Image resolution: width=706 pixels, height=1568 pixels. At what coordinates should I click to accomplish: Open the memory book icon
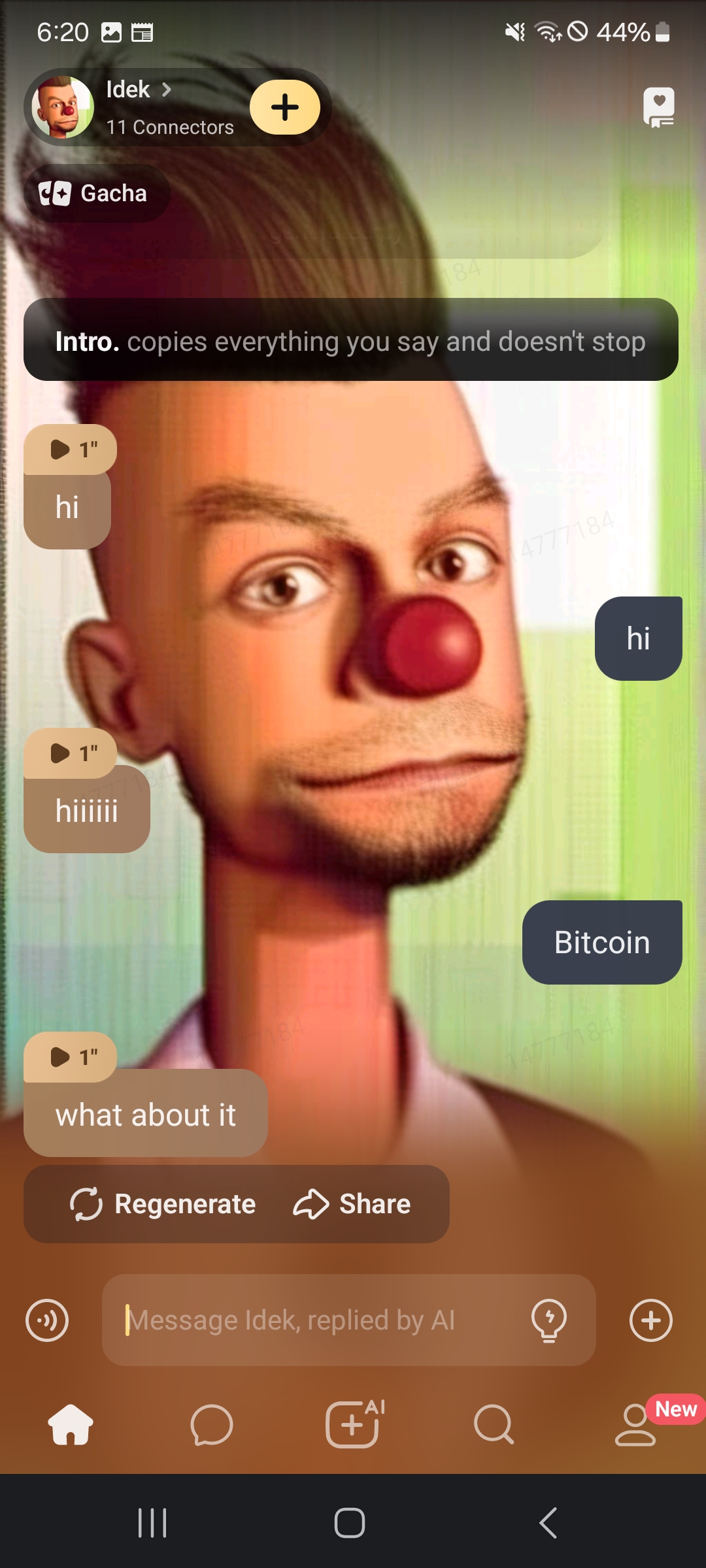[658, 107]
